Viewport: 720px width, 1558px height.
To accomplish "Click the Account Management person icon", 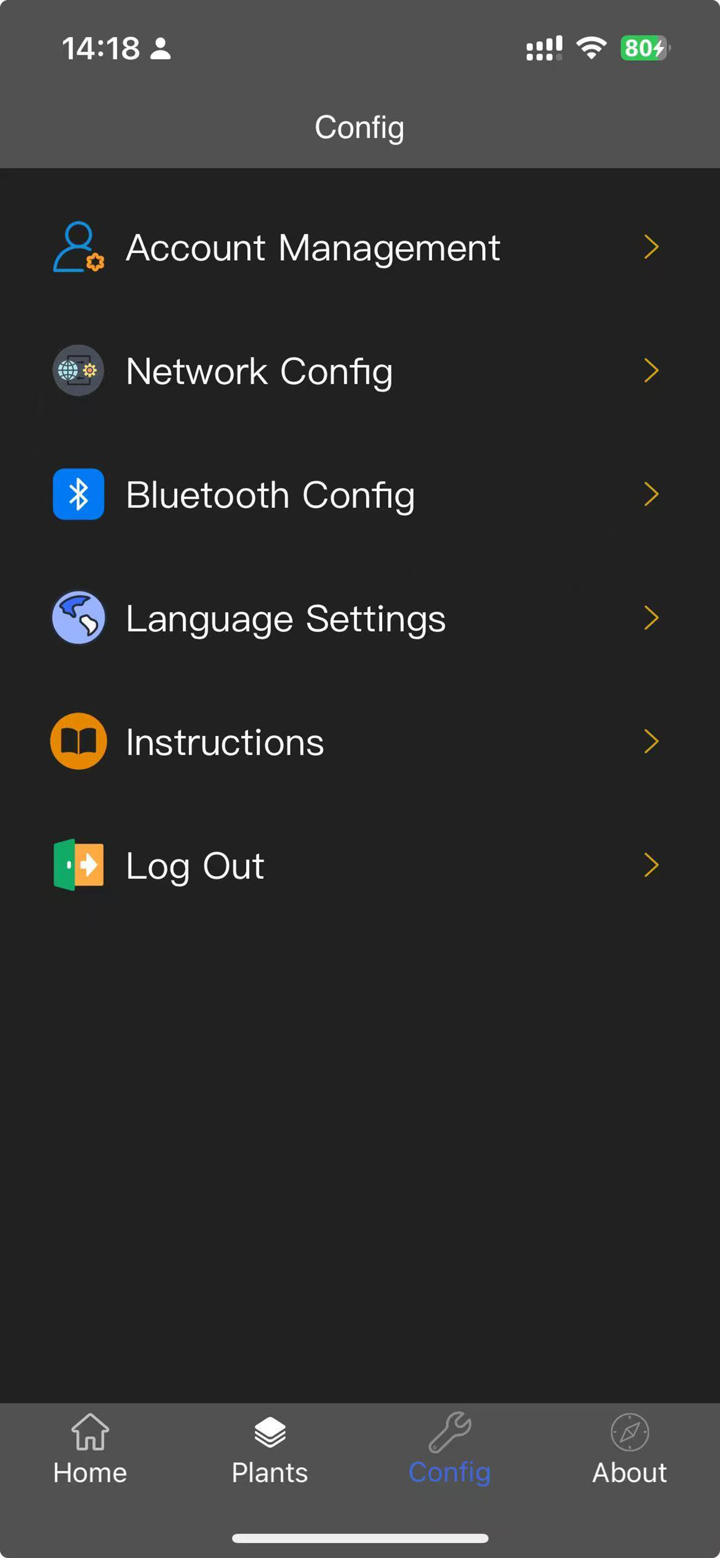I will coord(78,247).
